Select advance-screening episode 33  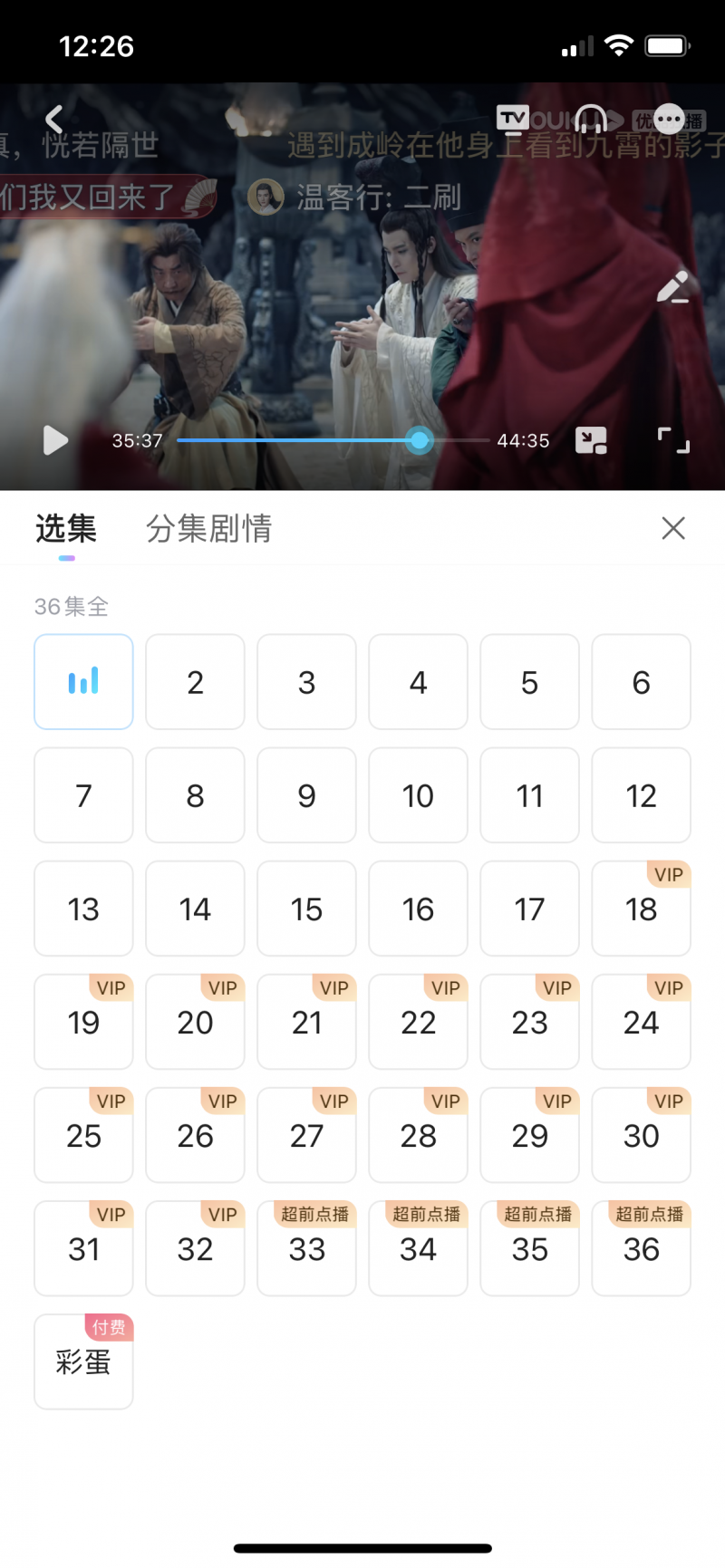coord(306,1248)
